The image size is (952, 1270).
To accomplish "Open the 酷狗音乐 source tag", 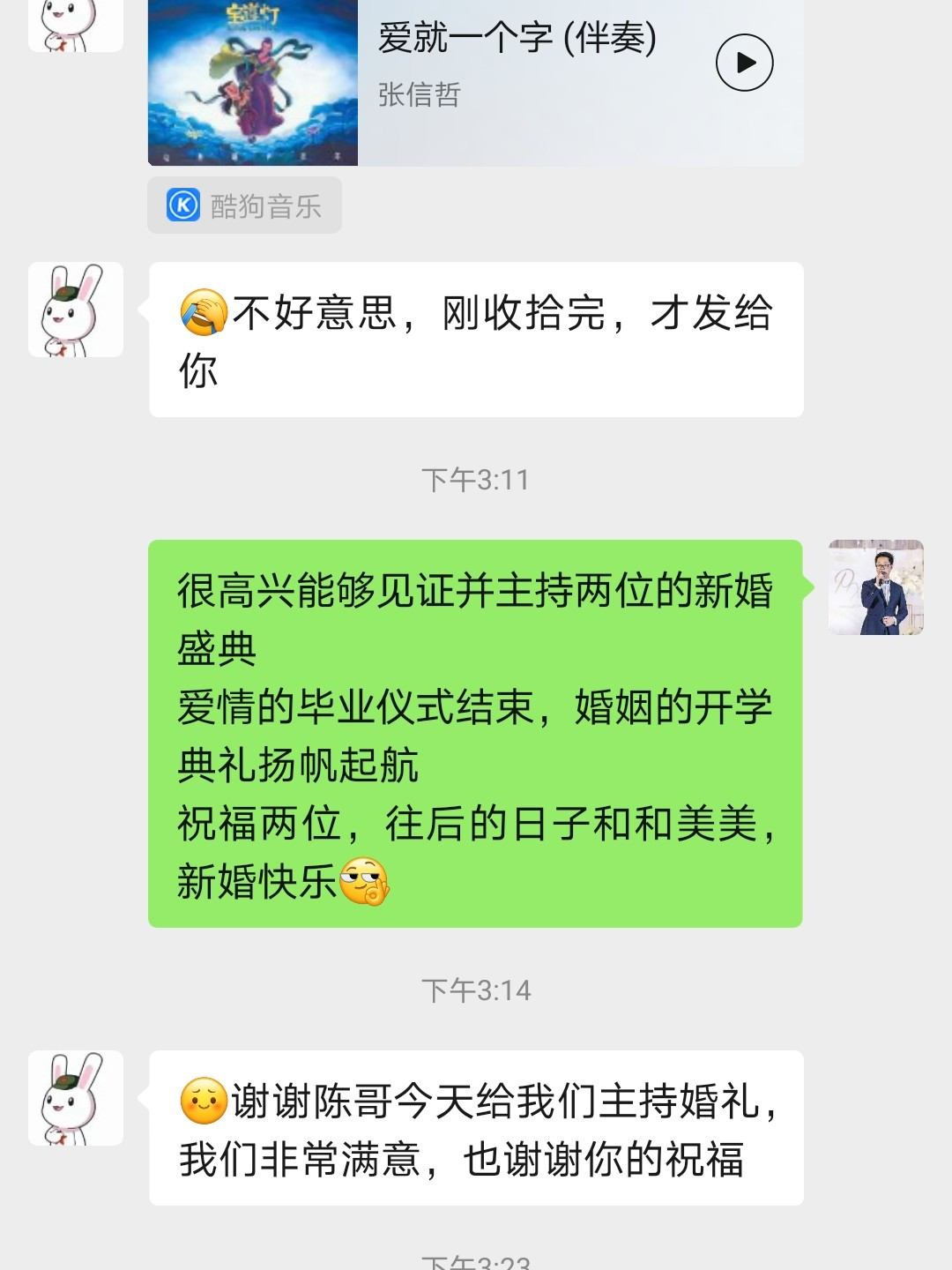I will (244, 205).
